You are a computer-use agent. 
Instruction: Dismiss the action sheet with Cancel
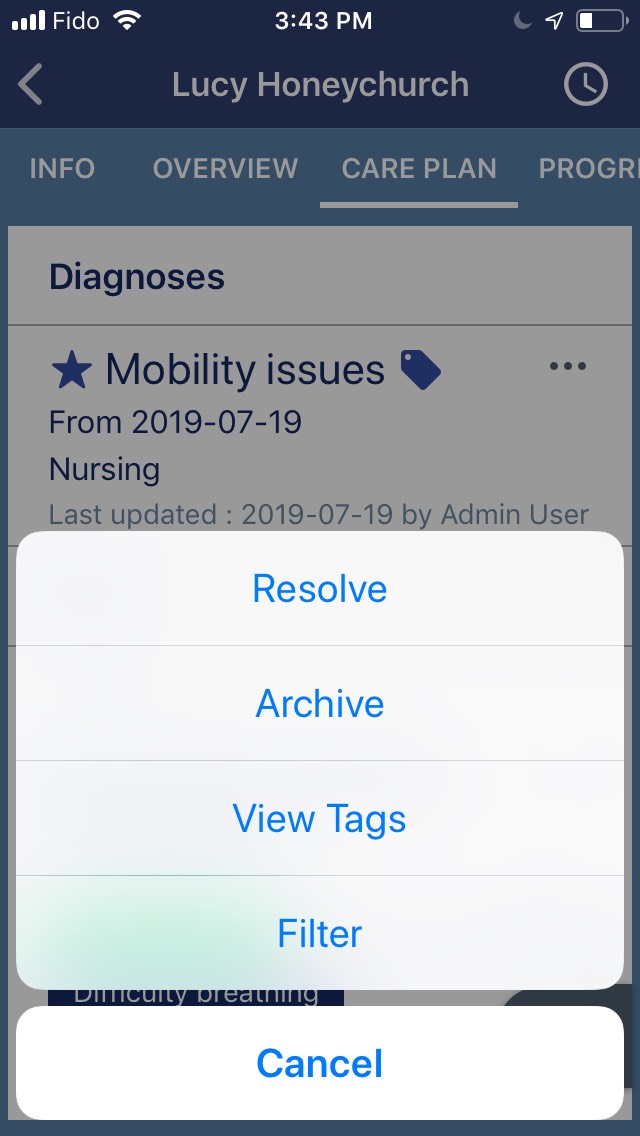[x=320, y=1062]
